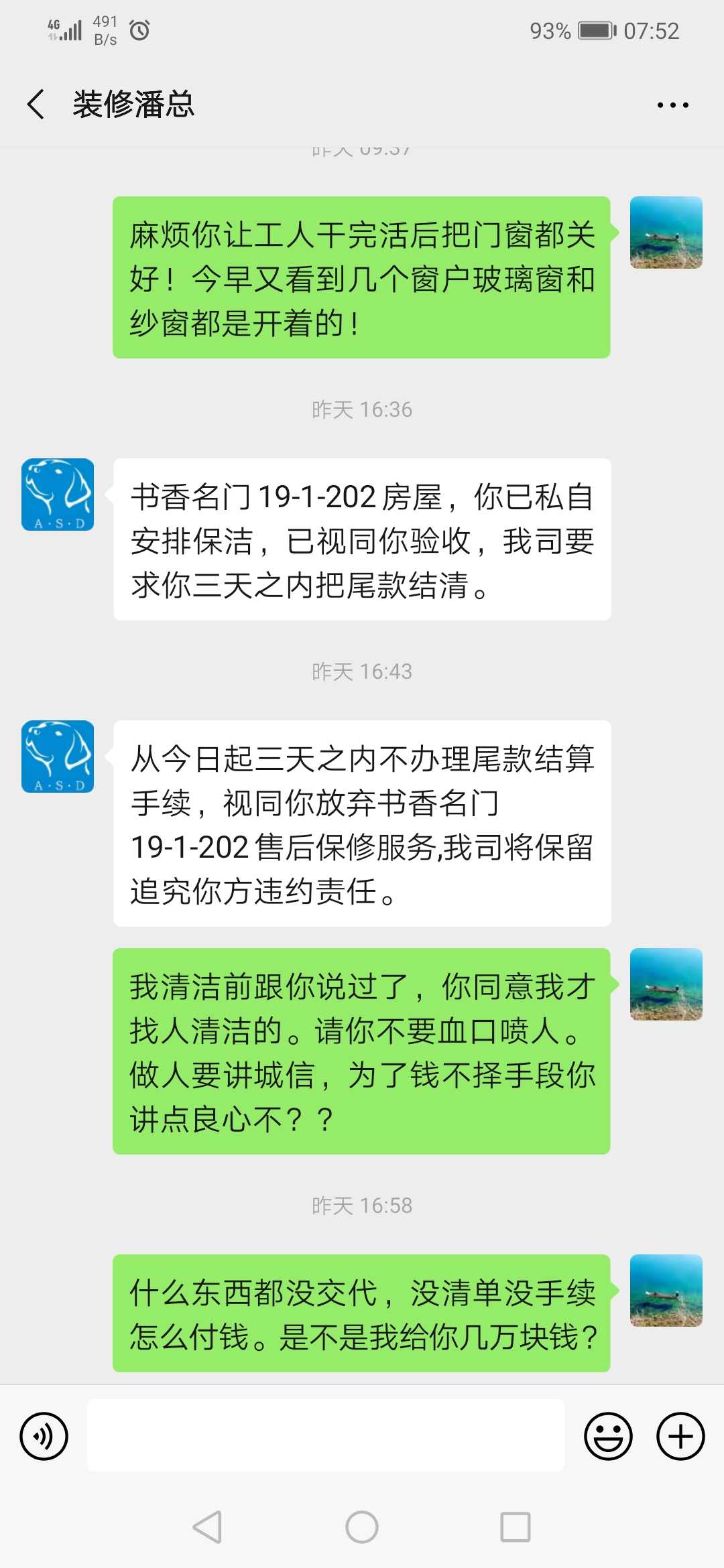
Task: Tap the message text input field
Action: (x=326, y=1435)
